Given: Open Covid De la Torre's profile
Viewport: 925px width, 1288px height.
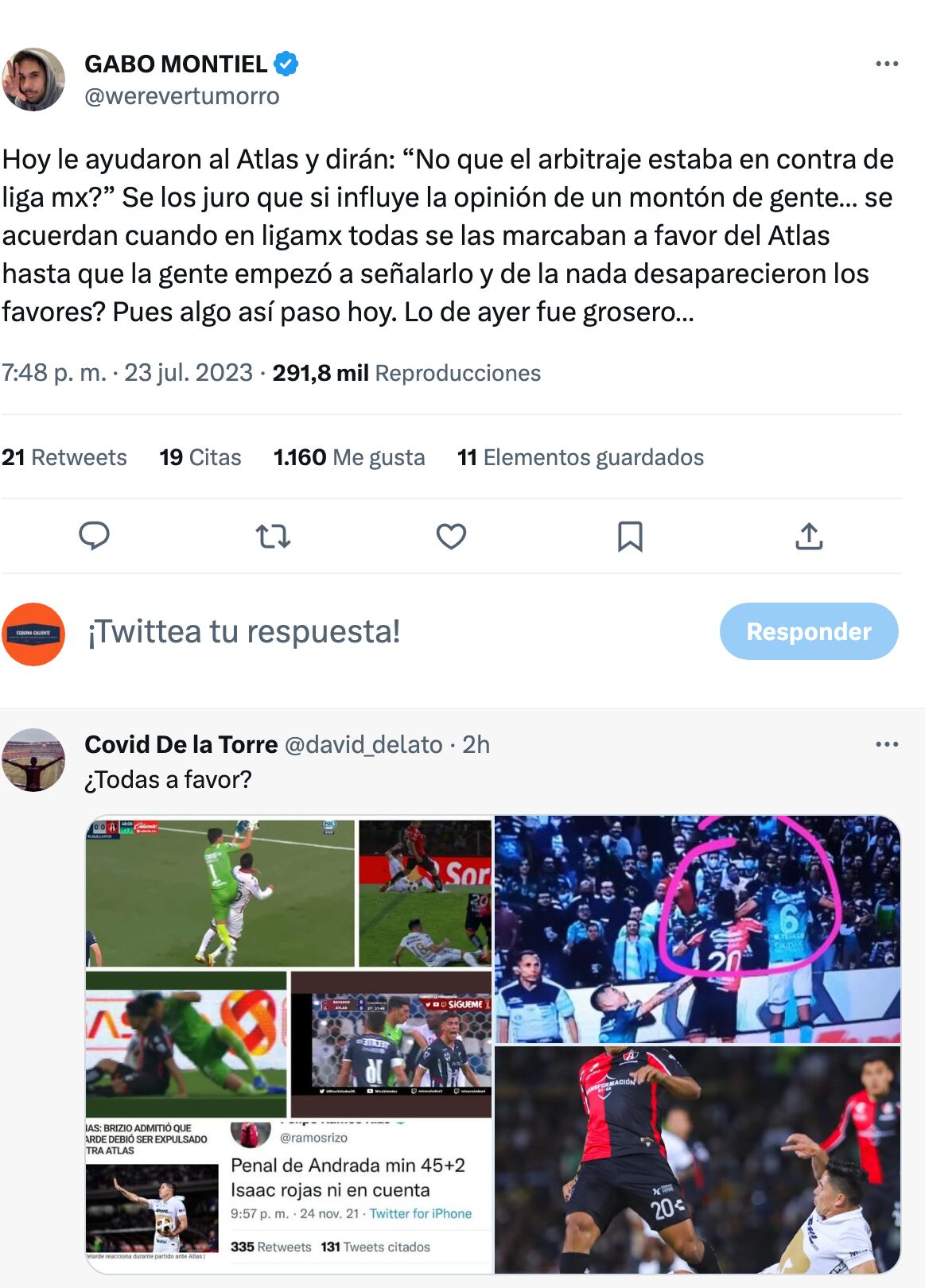Looking at the screenshot, I should coord(181,744).
